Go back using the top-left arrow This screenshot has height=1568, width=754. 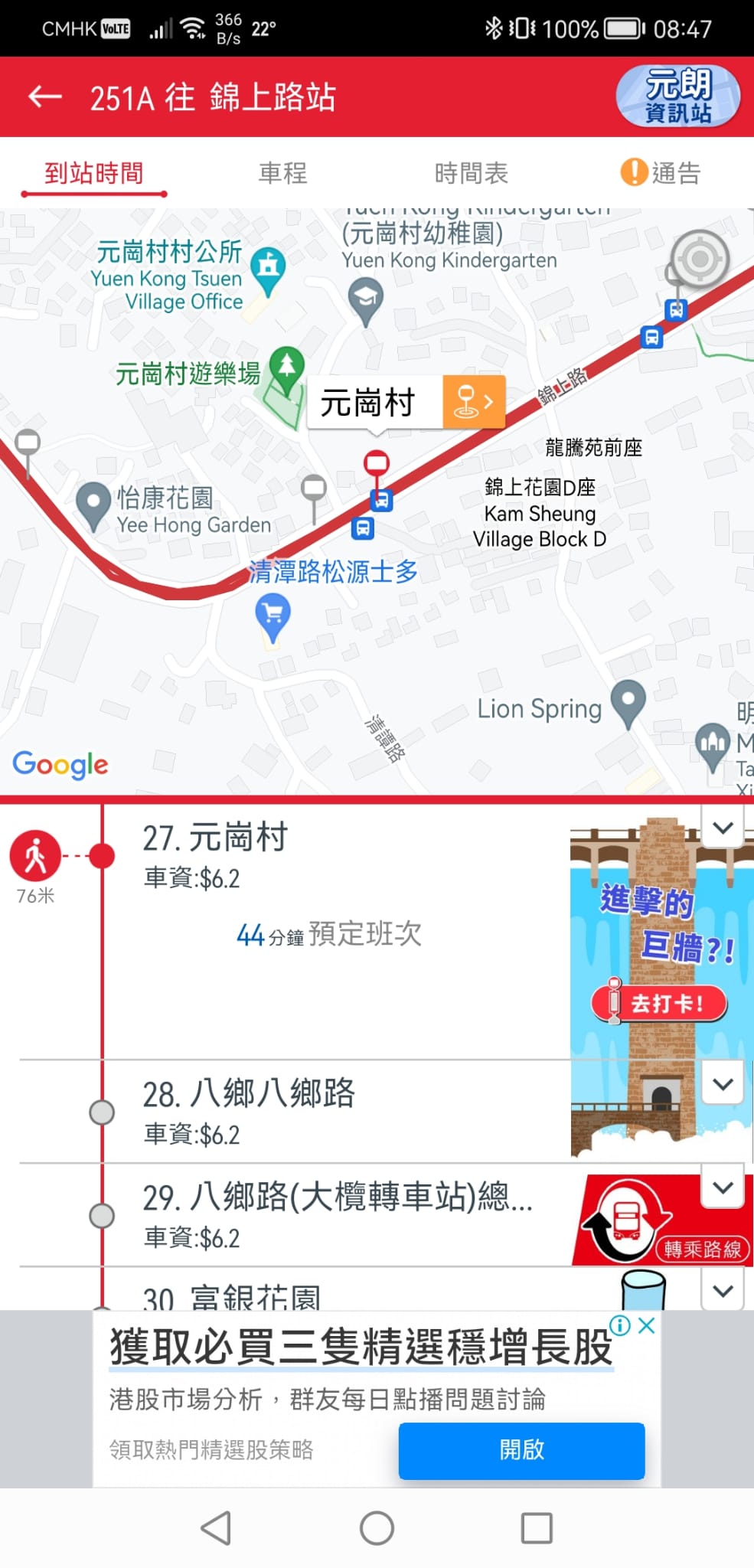[x=45, y=96]
